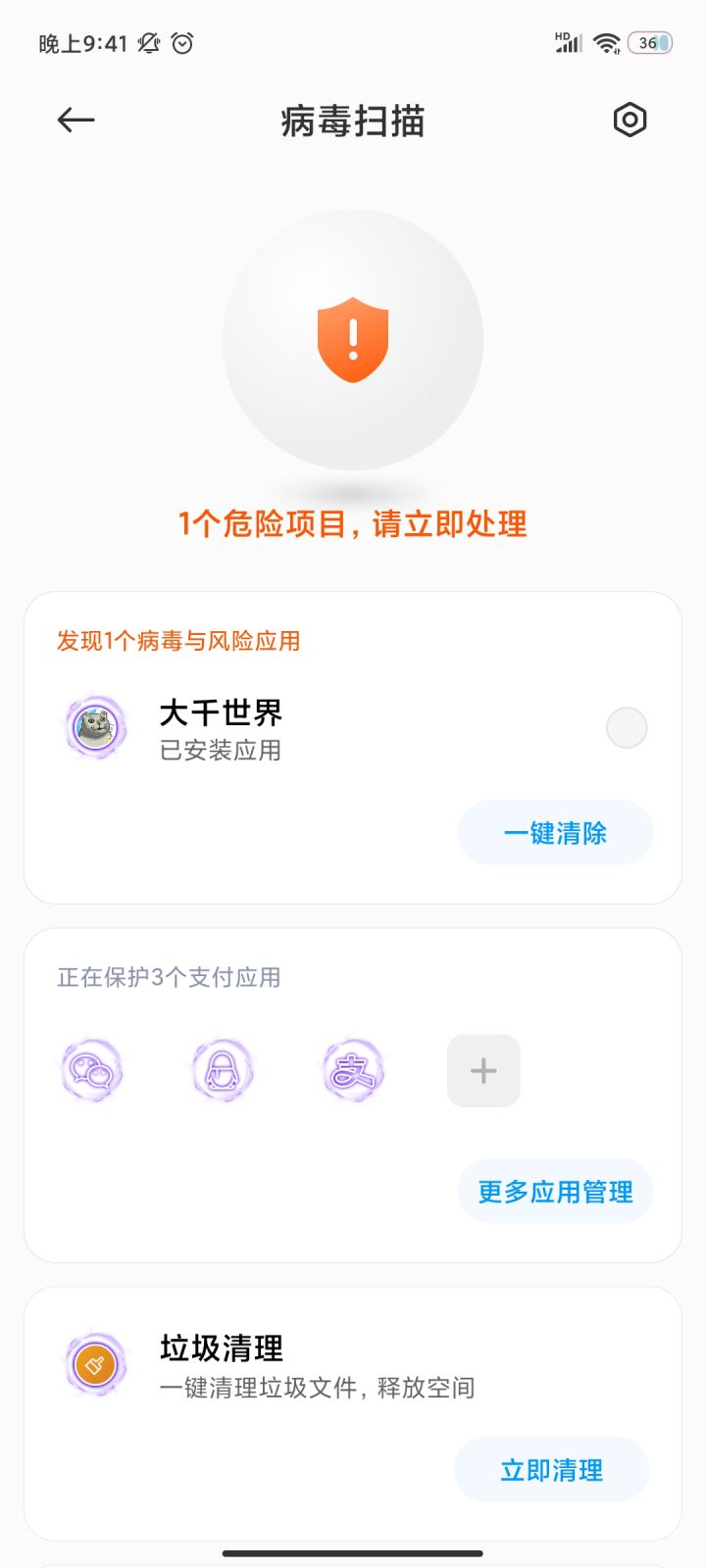Open the 大千世界 risk app entry
Image resolution: width=706 pixels, height=1568 pixels.
(221, 728)
